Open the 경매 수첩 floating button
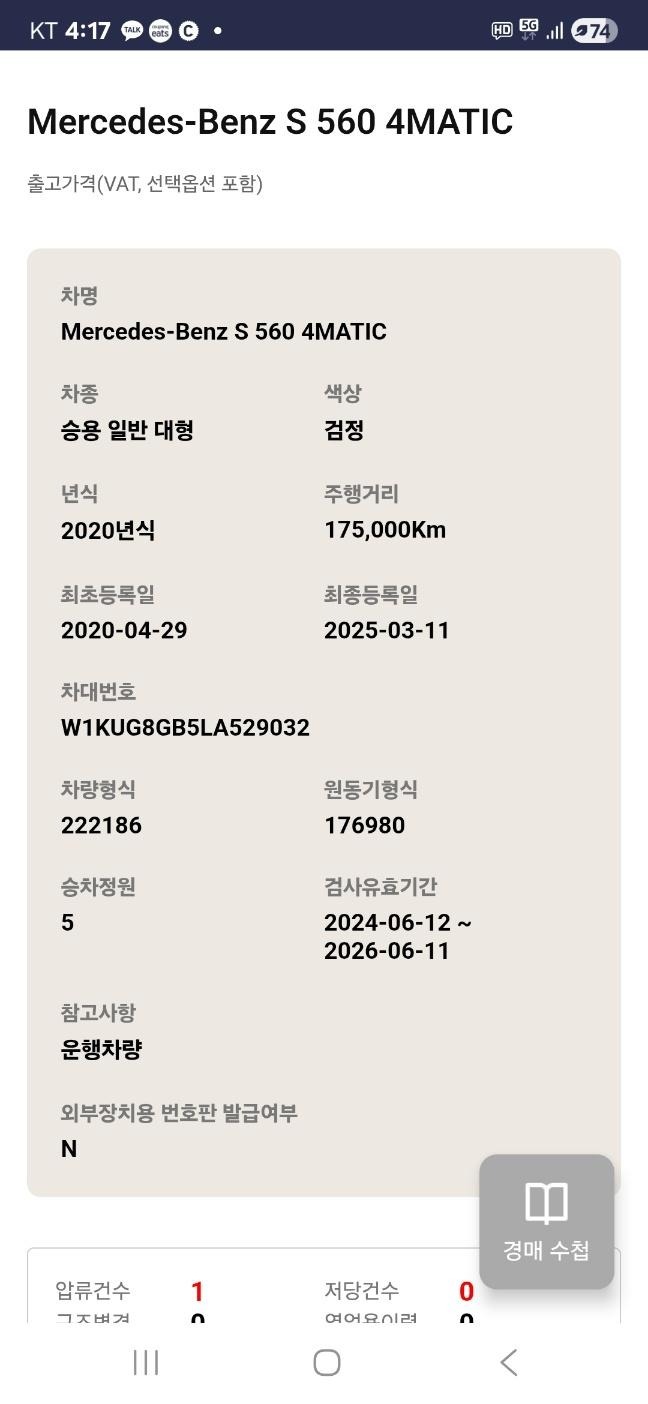The image size is (648, 1404). (546, 1221)
